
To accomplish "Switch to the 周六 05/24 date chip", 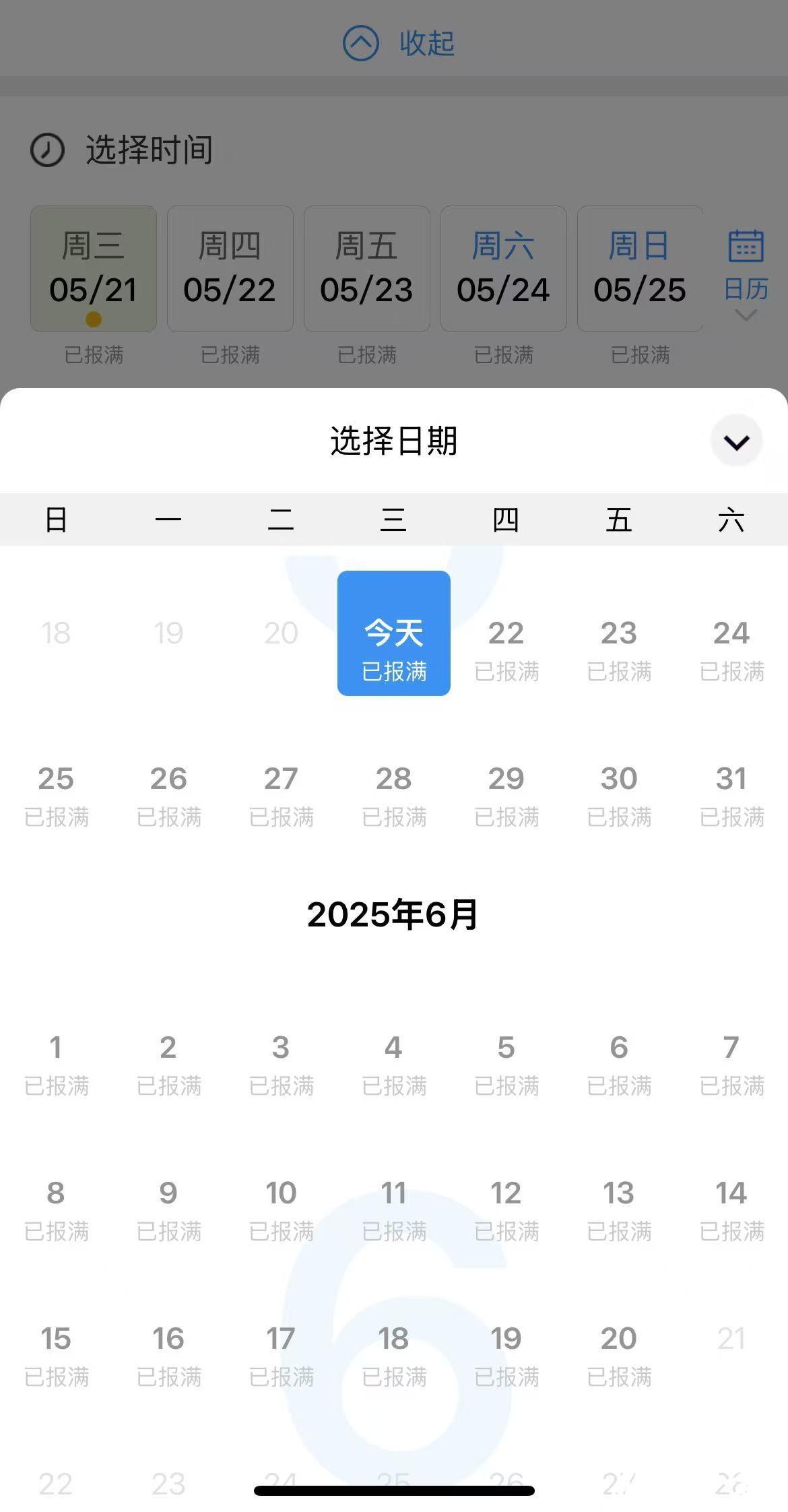I will click(x=503, y=269).
